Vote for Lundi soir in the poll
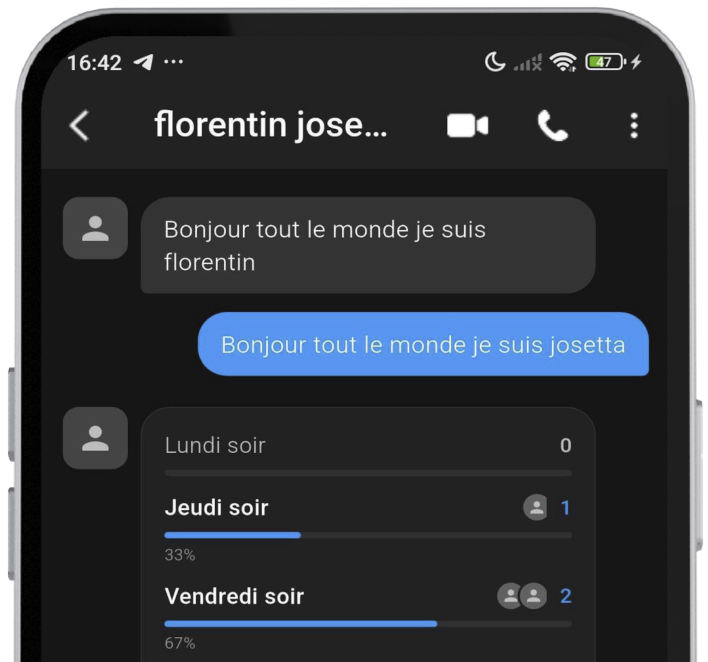The image size is (708, 662). tap(216, 446)
